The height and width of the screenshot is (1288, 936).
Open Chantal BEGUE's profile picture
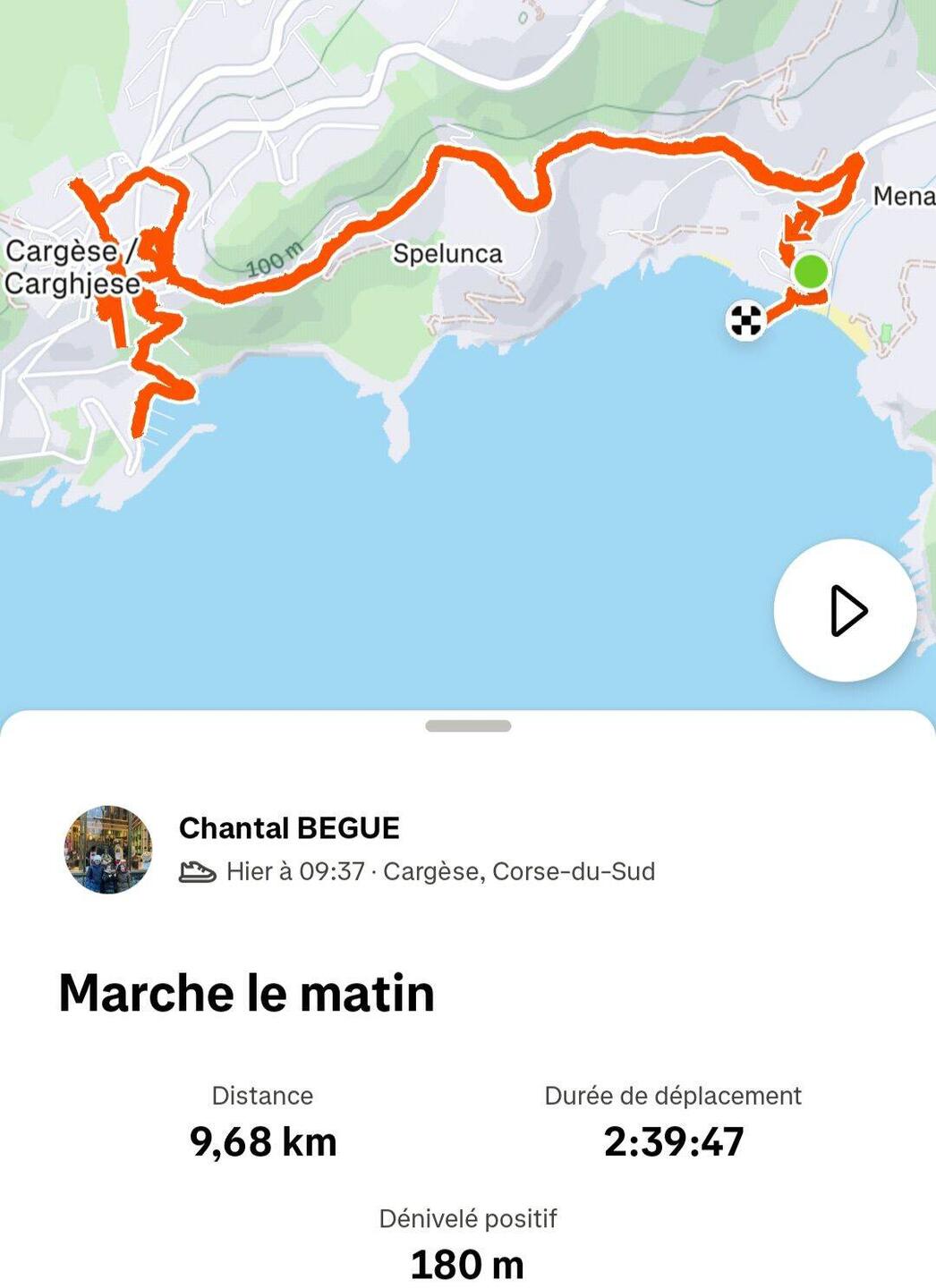pos(108,850)
